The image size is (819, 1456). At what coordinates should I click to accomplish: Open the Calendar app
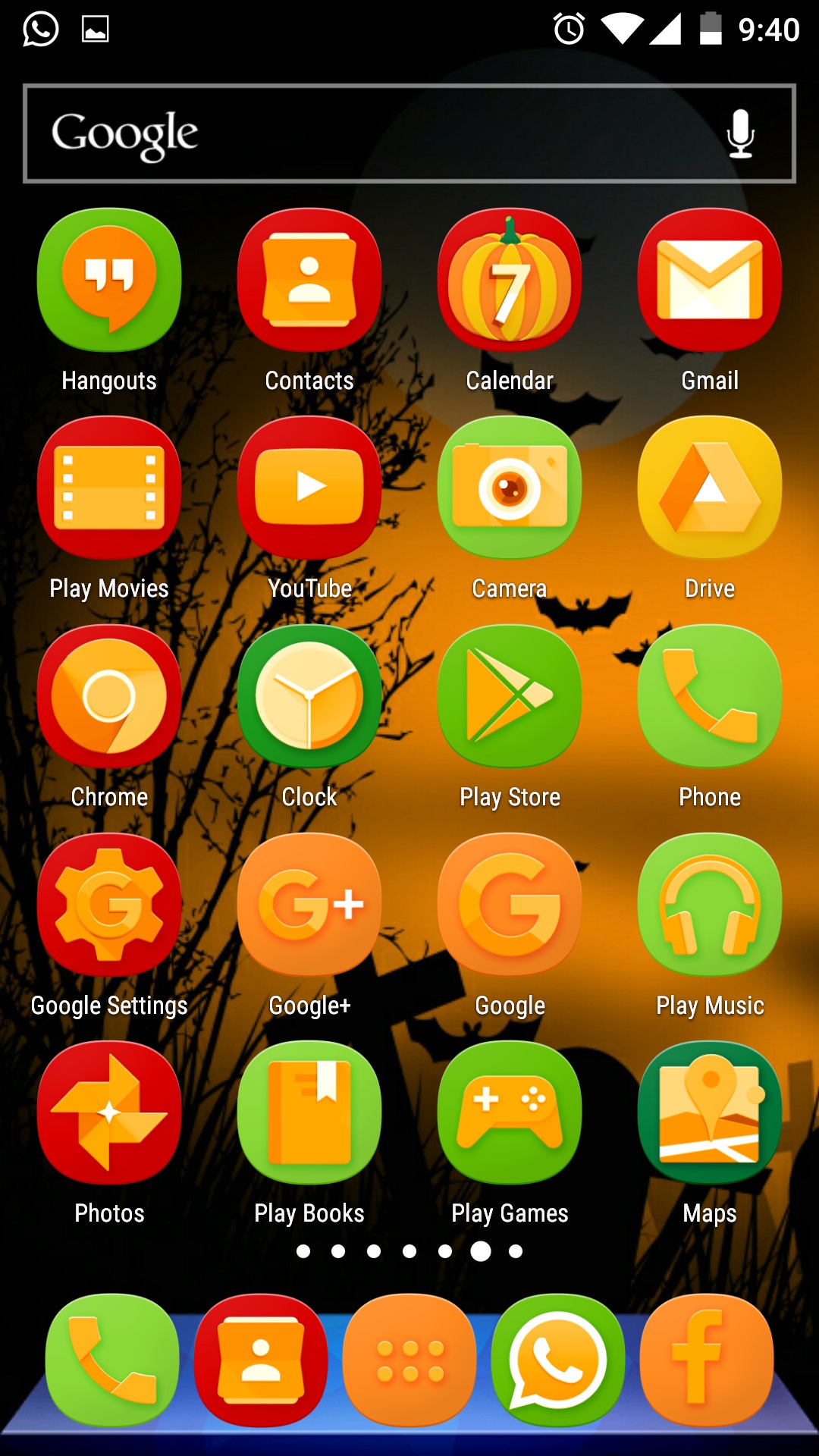(x=510, y=280)
